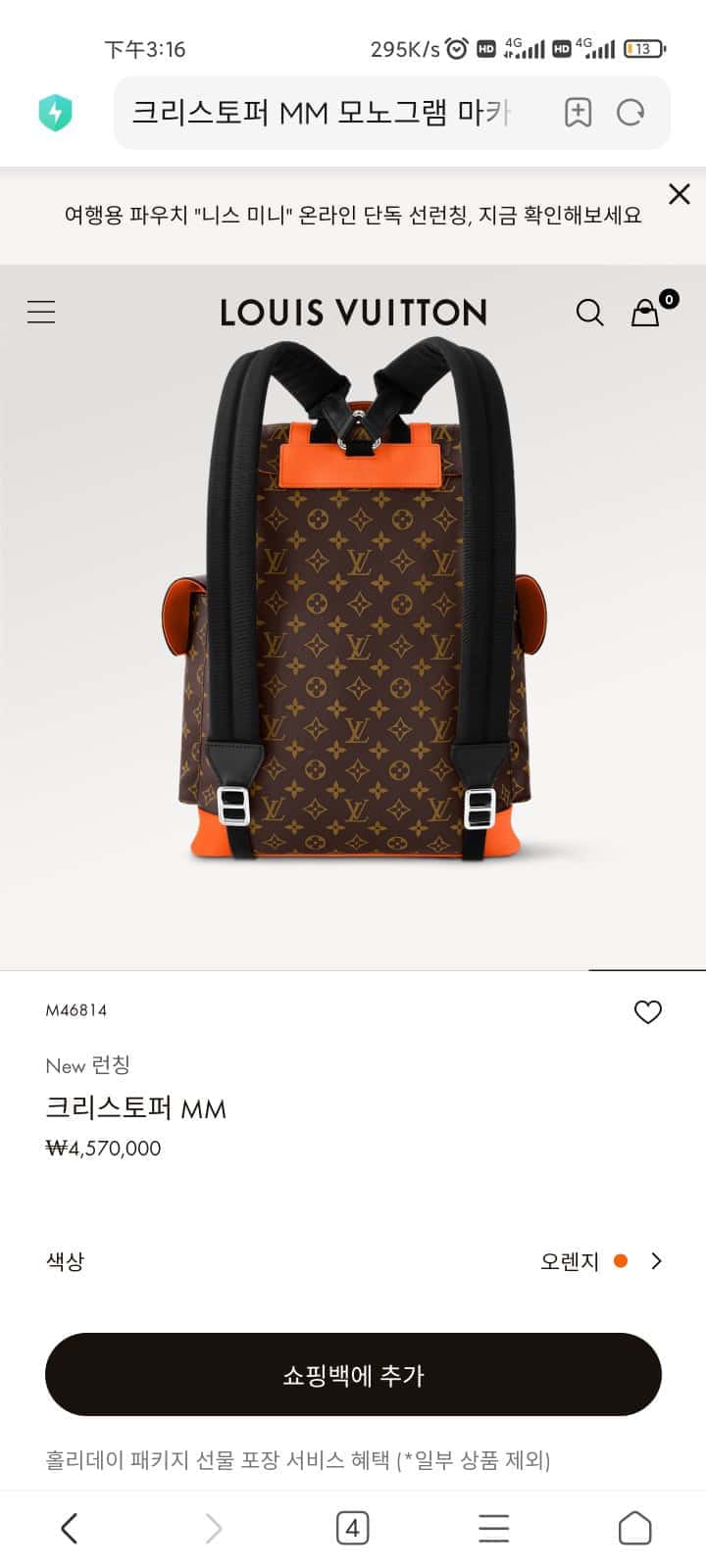Screen dimensions: 706x1568
Task: Open the shopping bag
Action: (645, 313)
